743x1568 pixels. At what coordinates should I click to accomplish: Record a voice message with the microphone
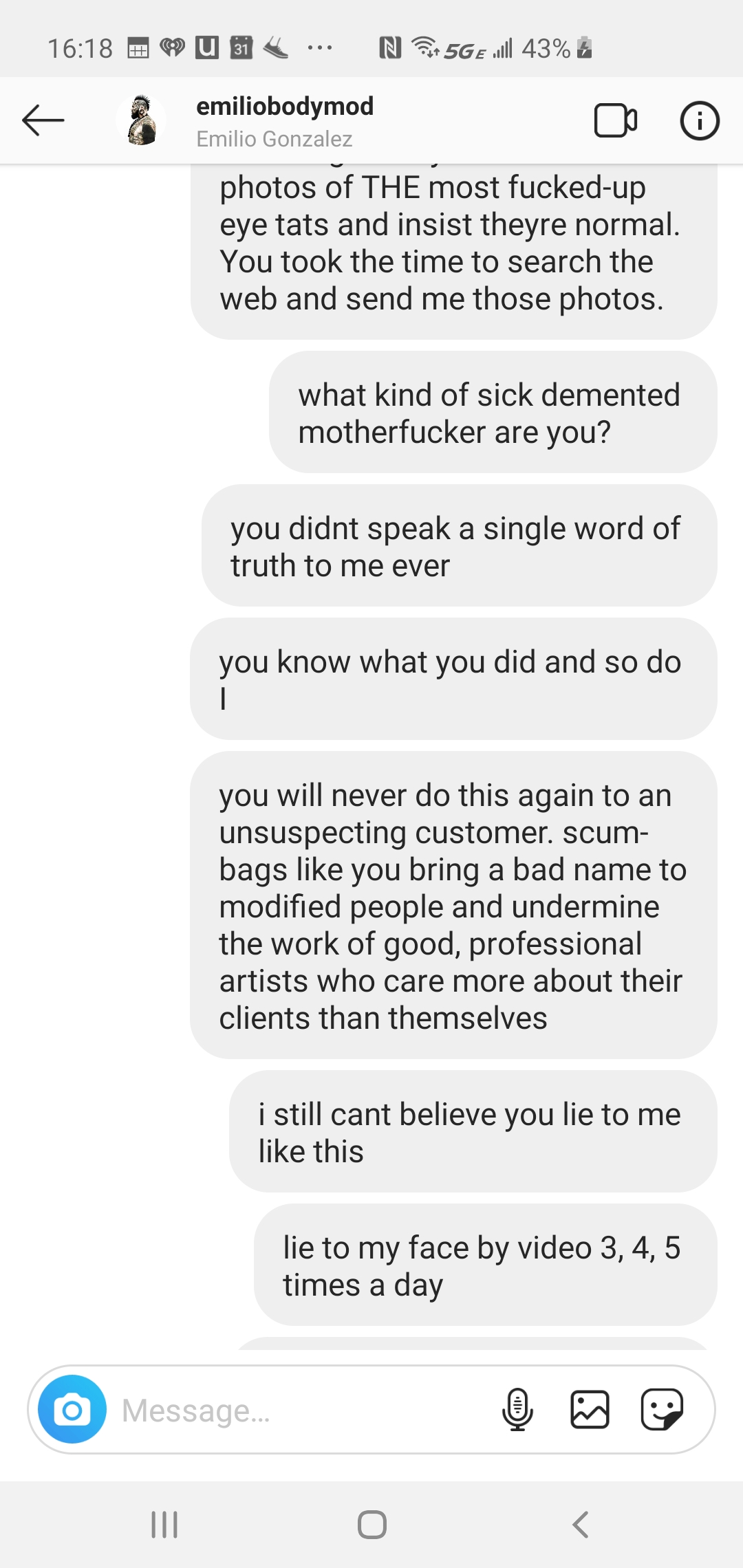point(517,1409)
